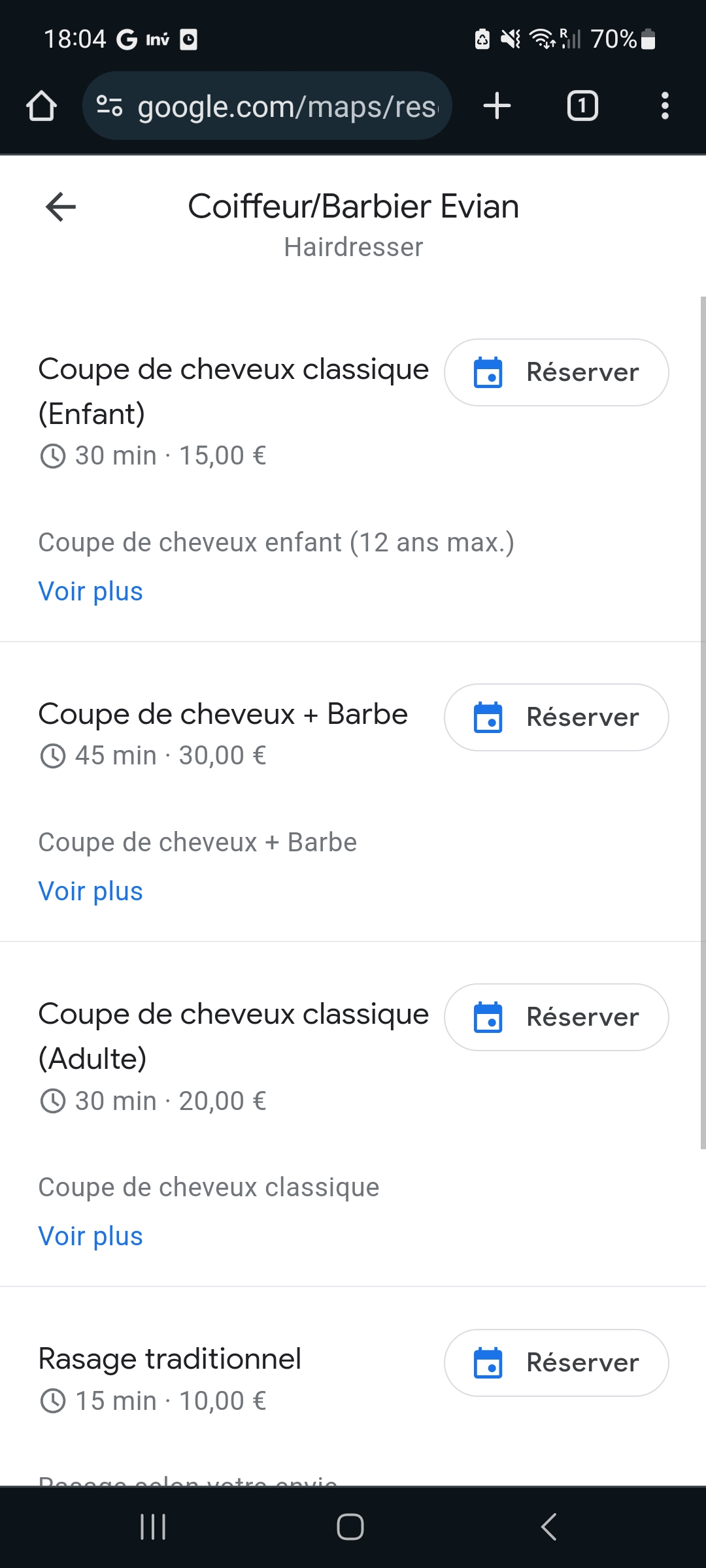Expand Voir plus for the adulte haircut
The height and width of the screenshot is (1568, 706).
(90, 1236)
